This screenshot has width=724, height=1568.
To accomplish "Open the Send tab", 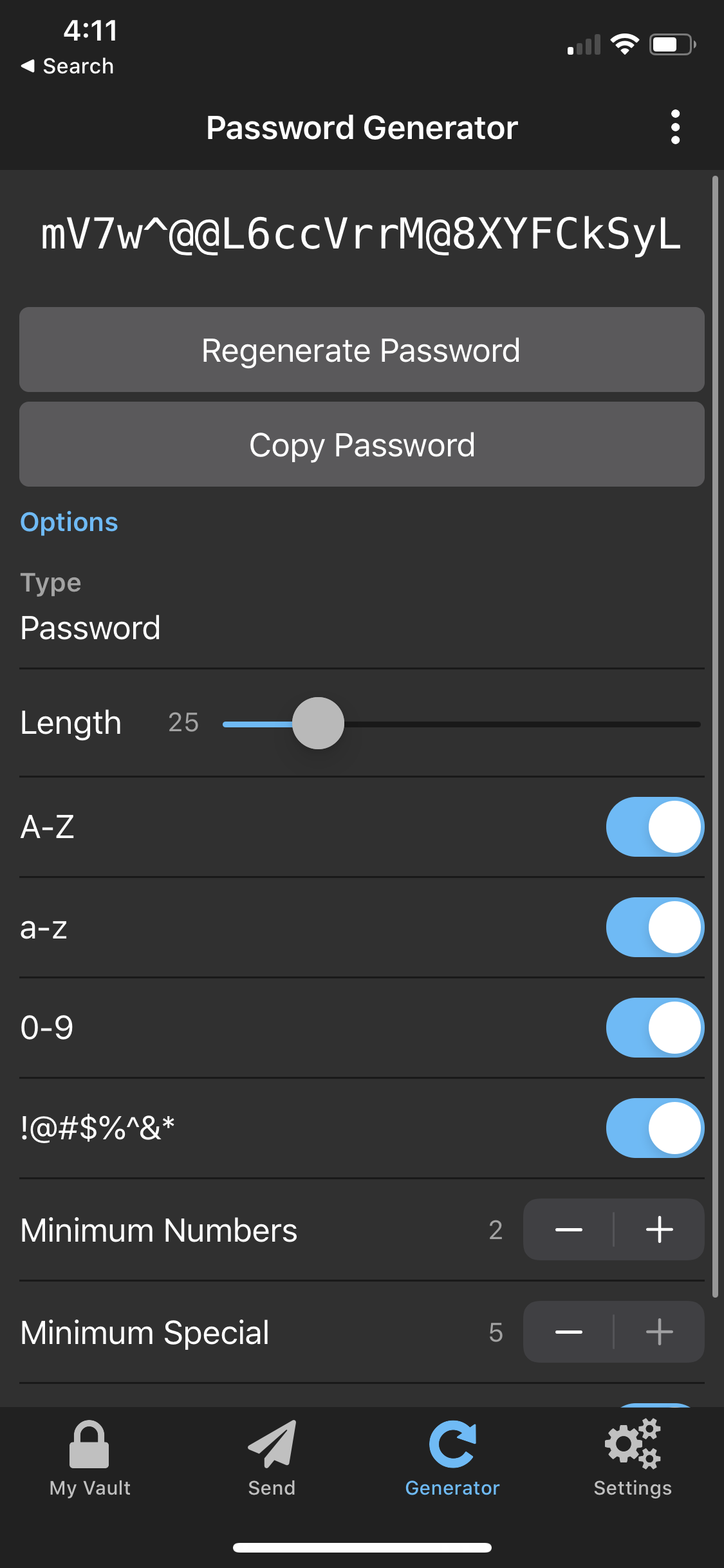I will [272, 1458].
